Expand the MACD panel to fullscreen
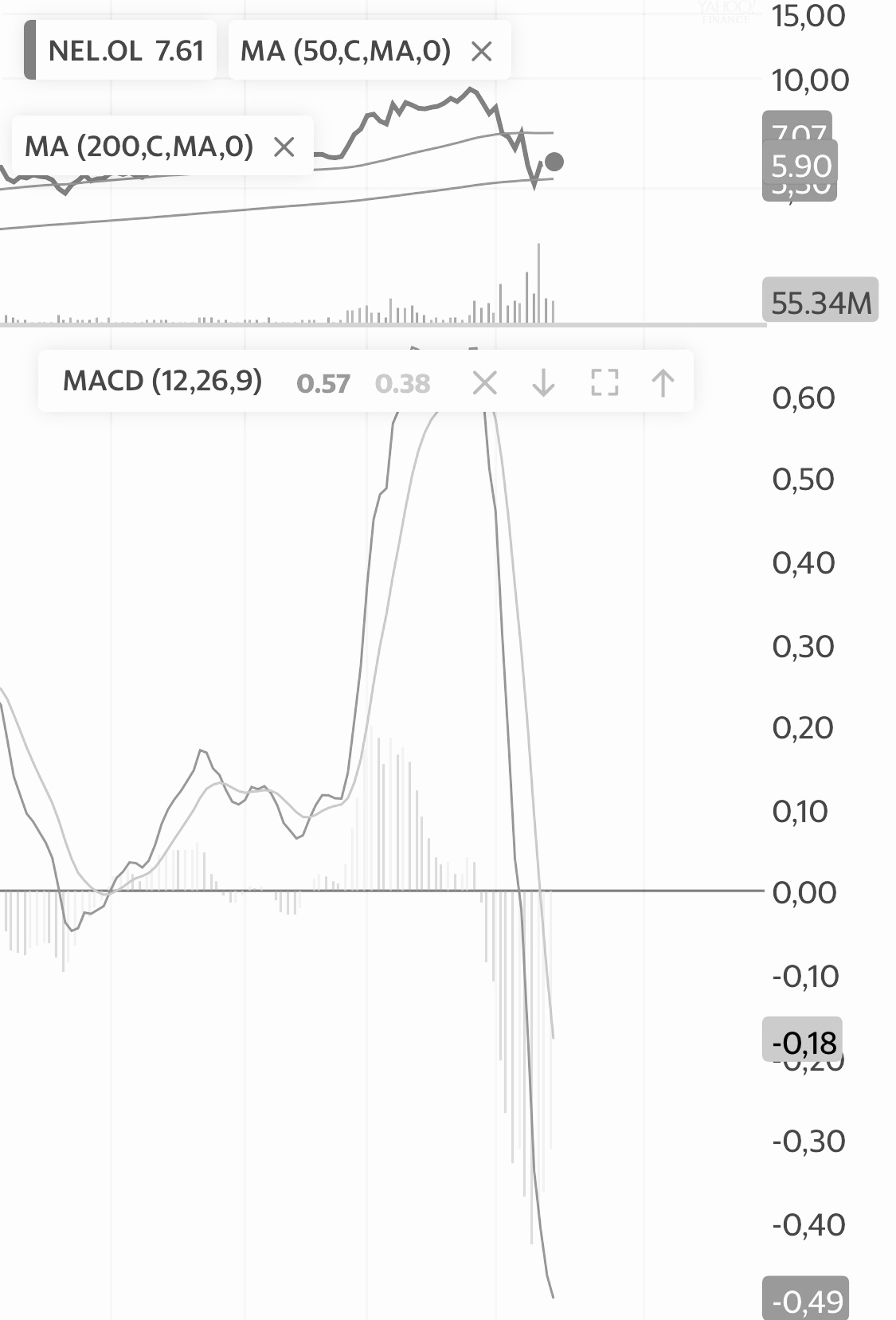Viewport: 896px width, 1320px height. click(605, 383)
